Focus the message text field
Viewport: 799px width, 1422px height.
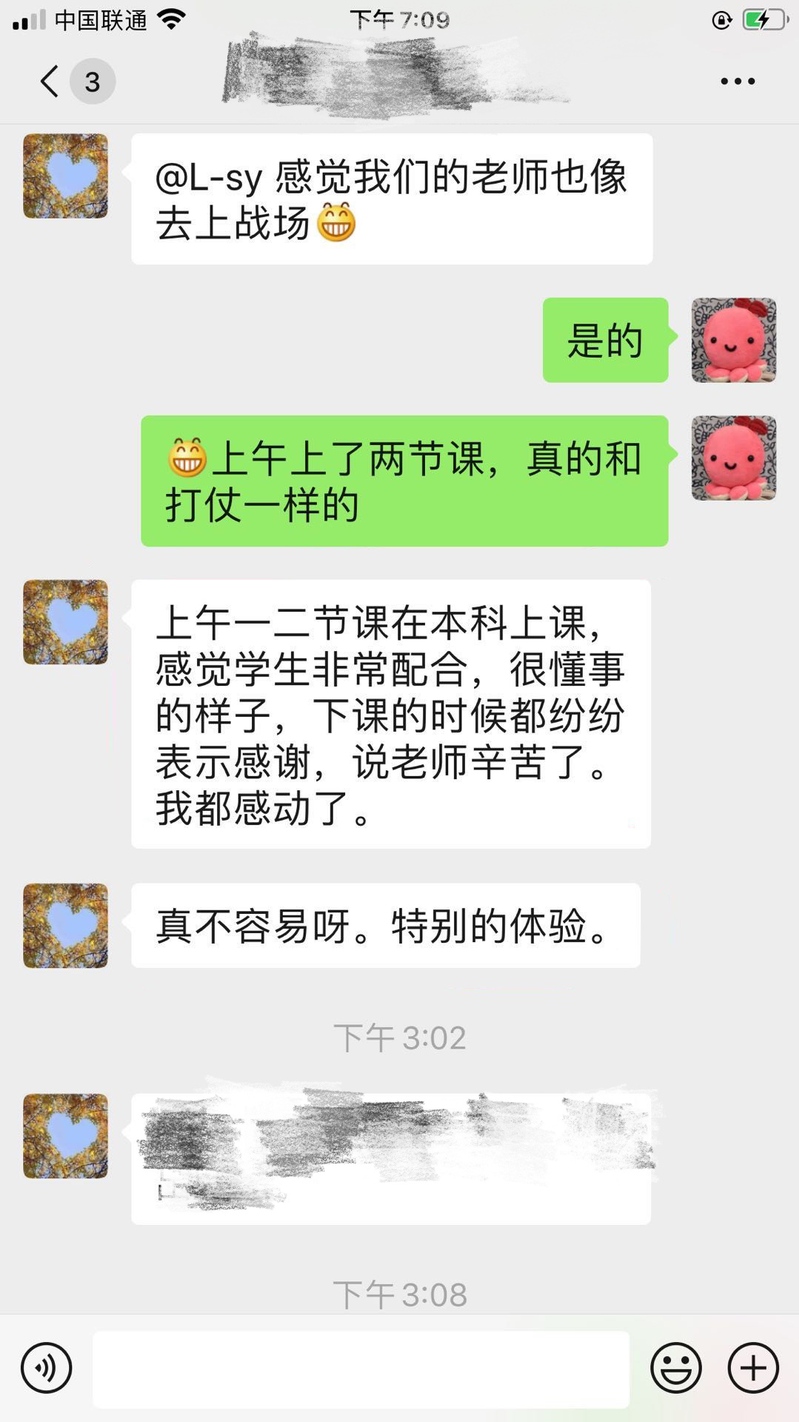(361, 1368)
